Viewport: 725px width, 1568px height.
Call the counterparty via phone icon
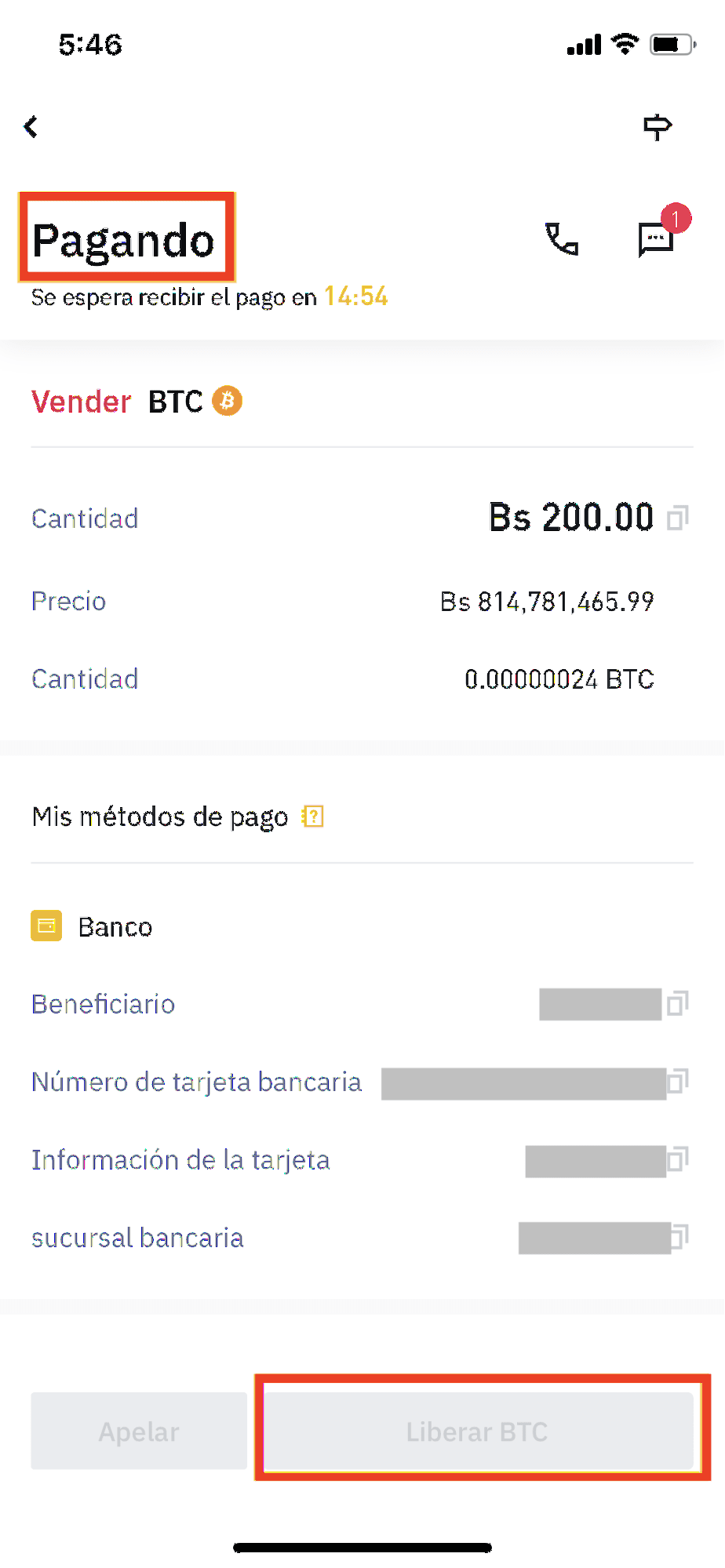point(562,239)
